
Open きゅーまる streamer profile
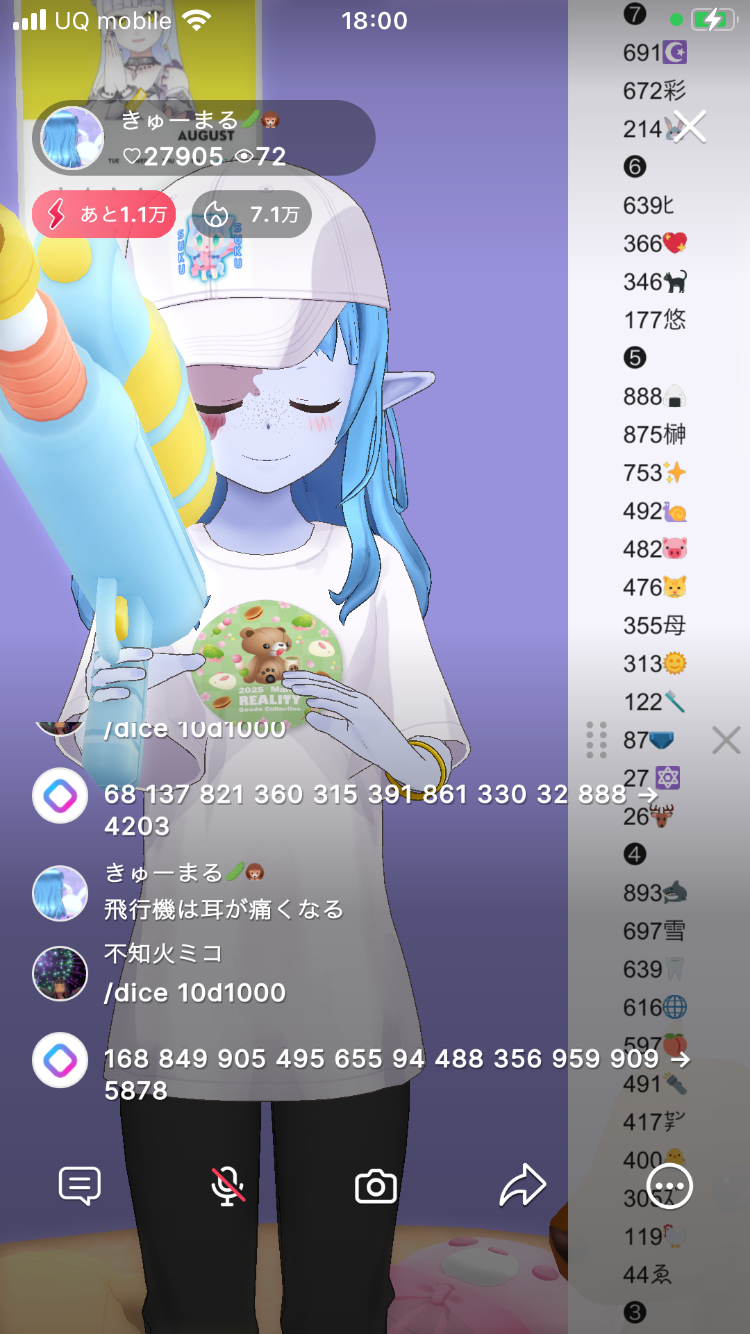click(72, 139)
